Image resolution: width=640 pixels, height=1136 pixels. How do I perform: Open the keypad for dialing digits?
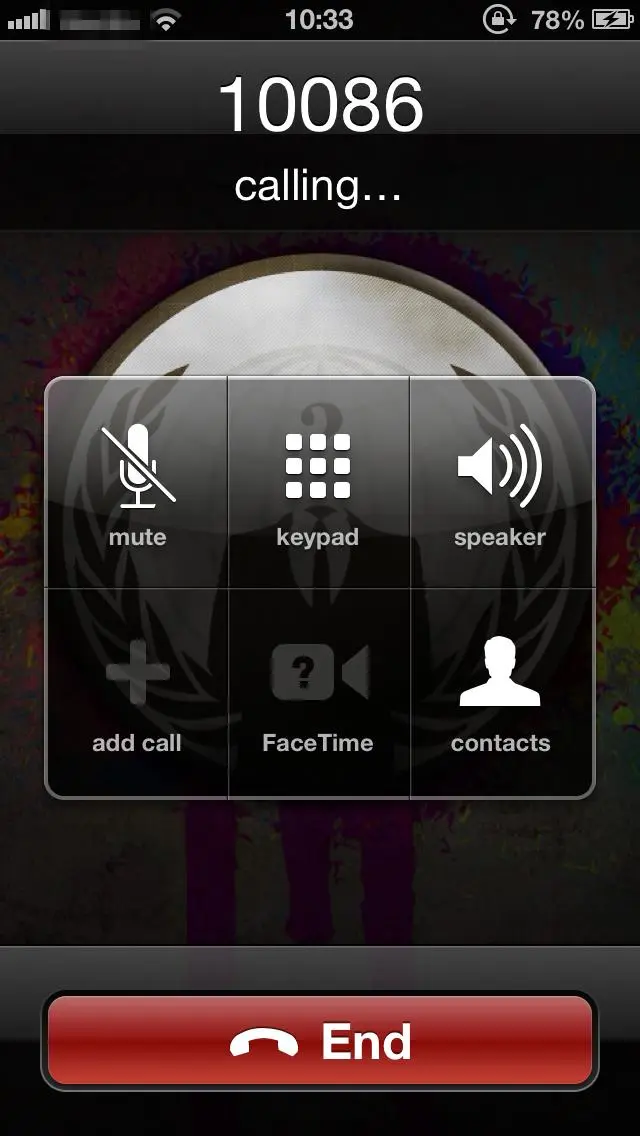pyautogui.click(x=318, y=484)
